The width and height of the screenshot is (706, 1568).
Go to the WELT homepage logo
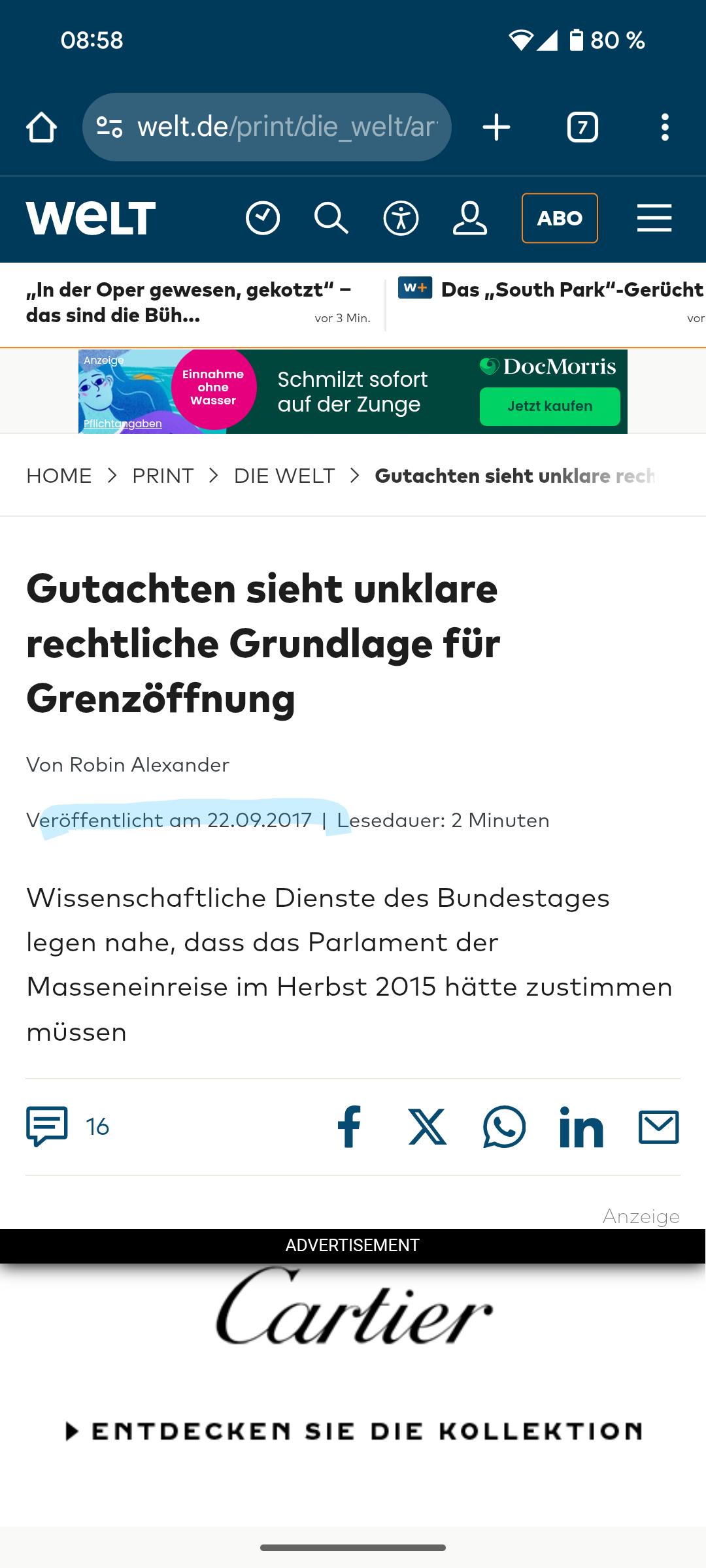click(91, 218)
